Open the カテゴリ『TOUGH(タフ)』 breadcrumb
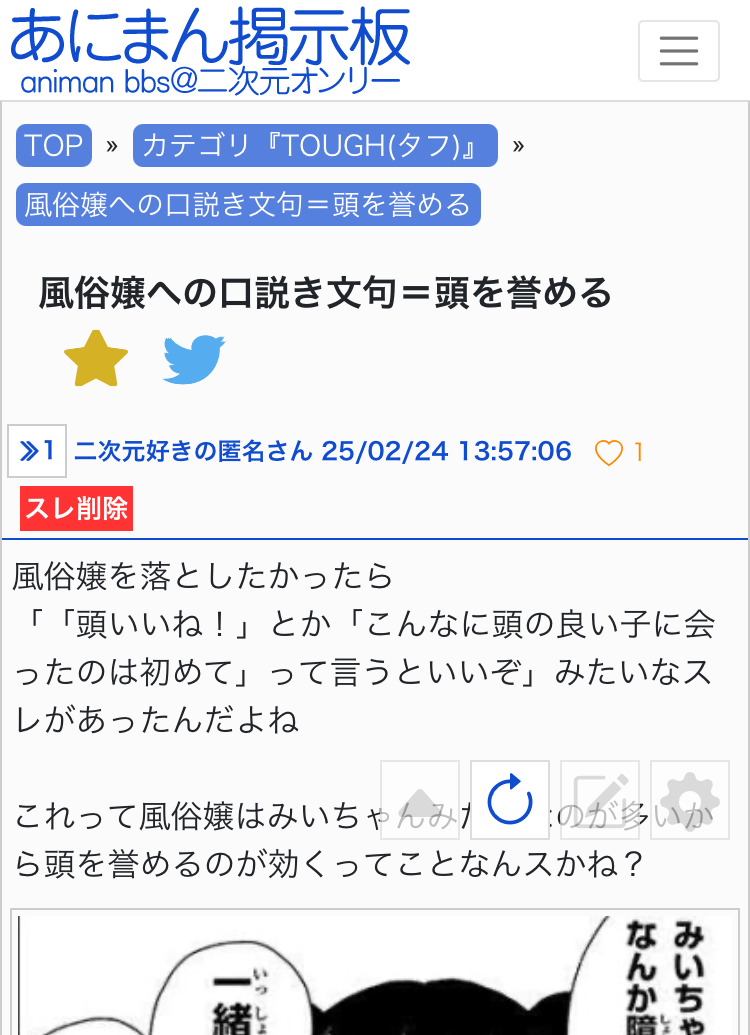The width and height of the screenshot is (750, 1035). (x=314, y=146)
